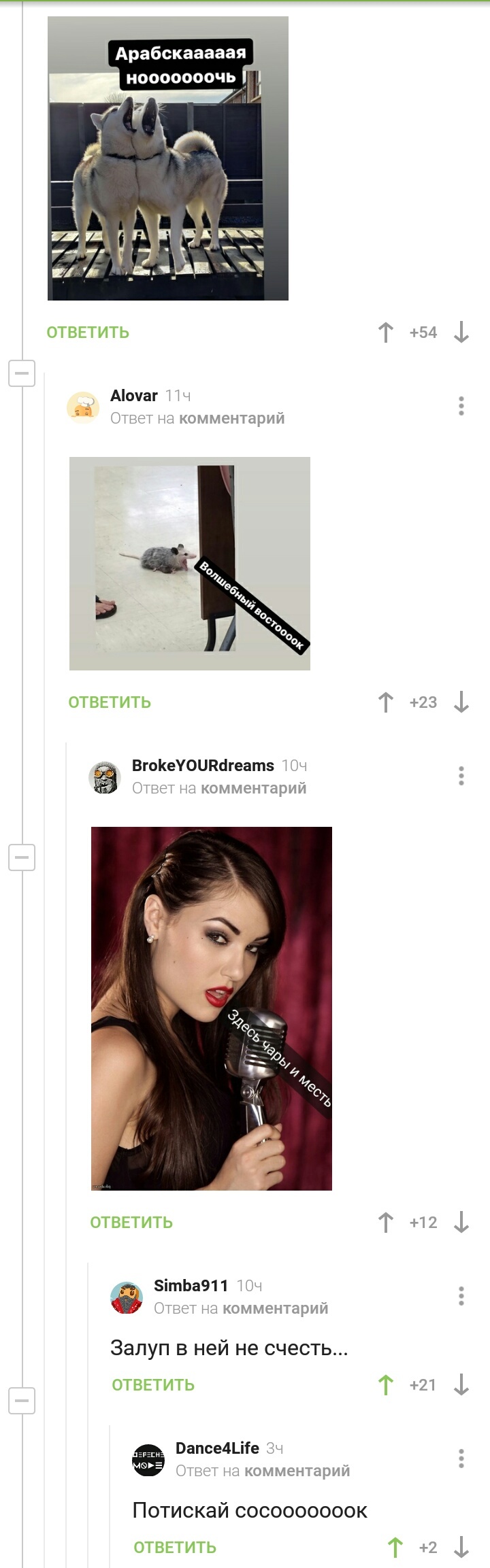Downvote the comment rated +54
The width and height of the screenshot is (490, 1568).
click(x=461, y=333)
